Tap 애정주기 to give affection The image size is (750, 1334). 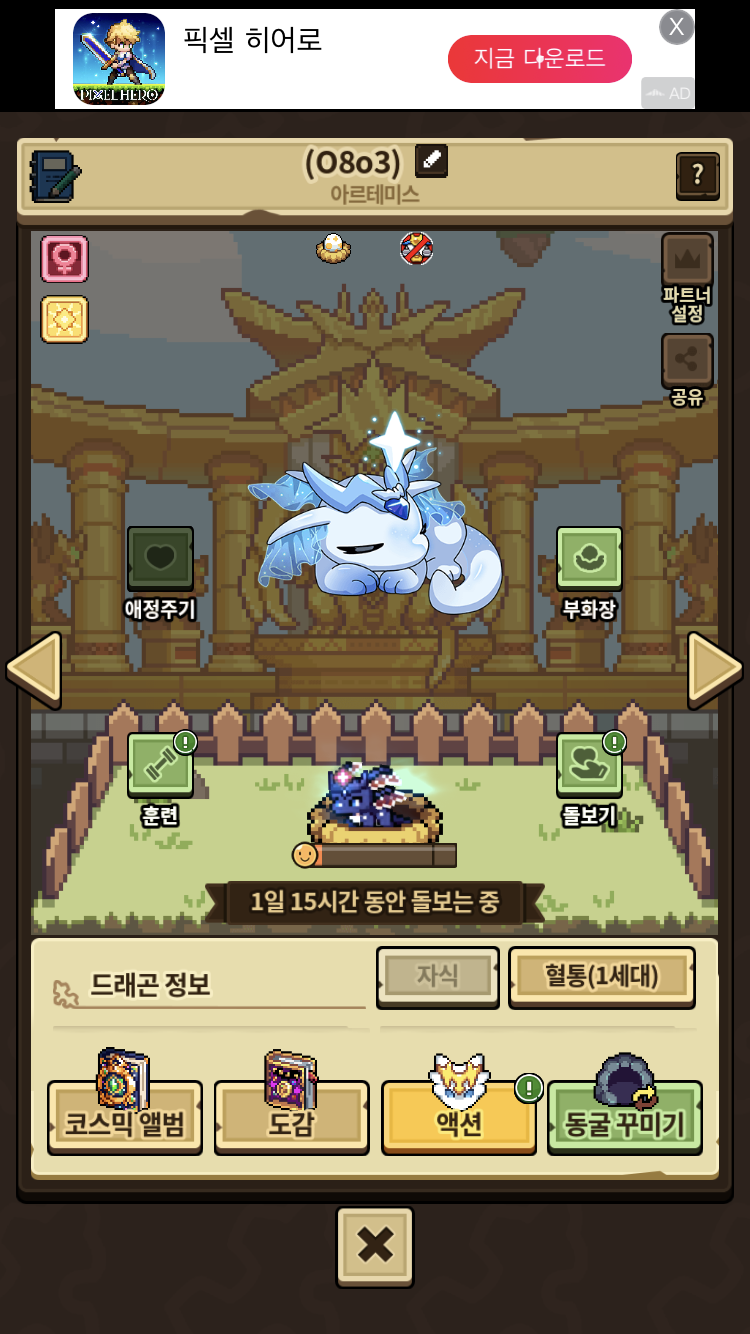pos(160,560)
